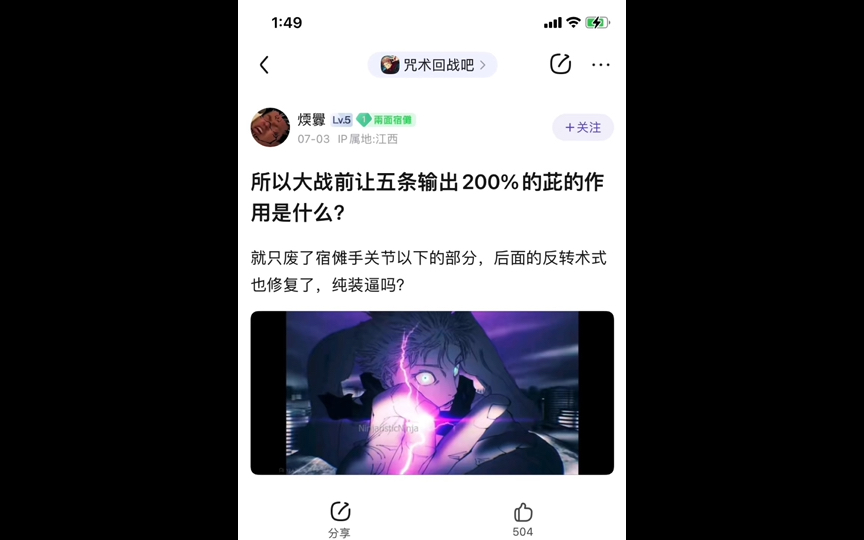864x540 pixels.
Task: Follow the user with the 关注 button
Action: [x=583, y=127]
